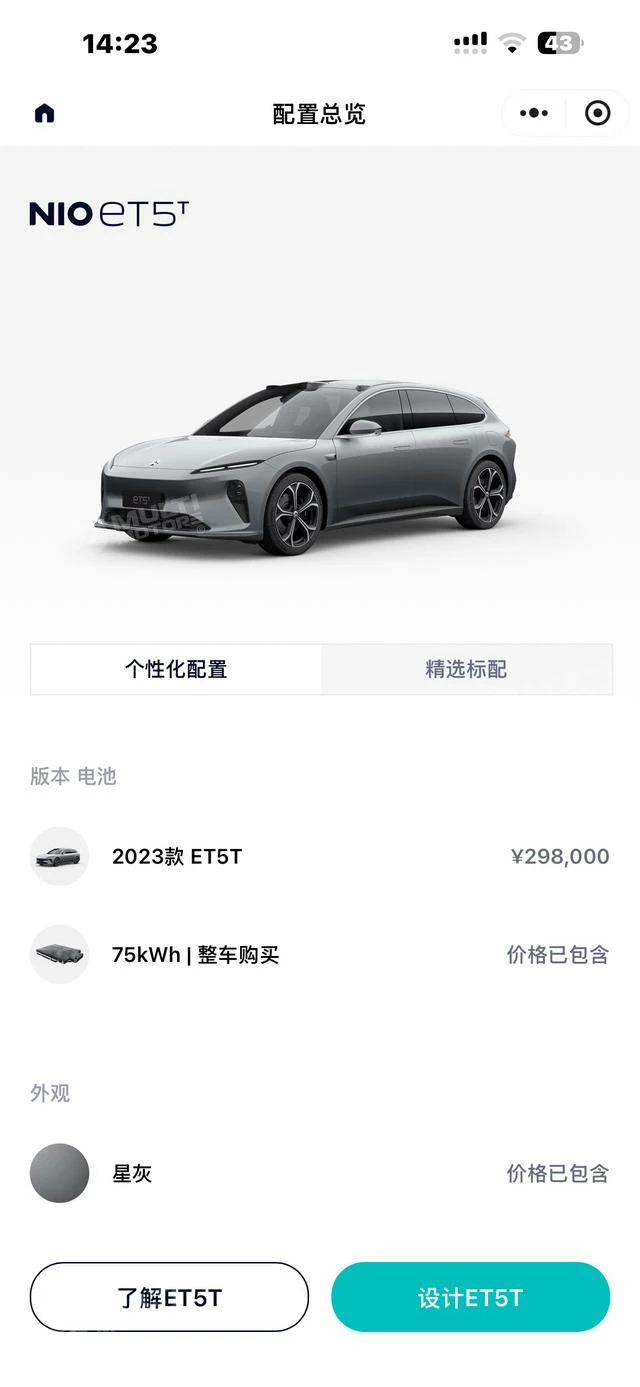The image size is (640, 1387).
Task: Open the three-dot more menu
Action: pos(534,113)
